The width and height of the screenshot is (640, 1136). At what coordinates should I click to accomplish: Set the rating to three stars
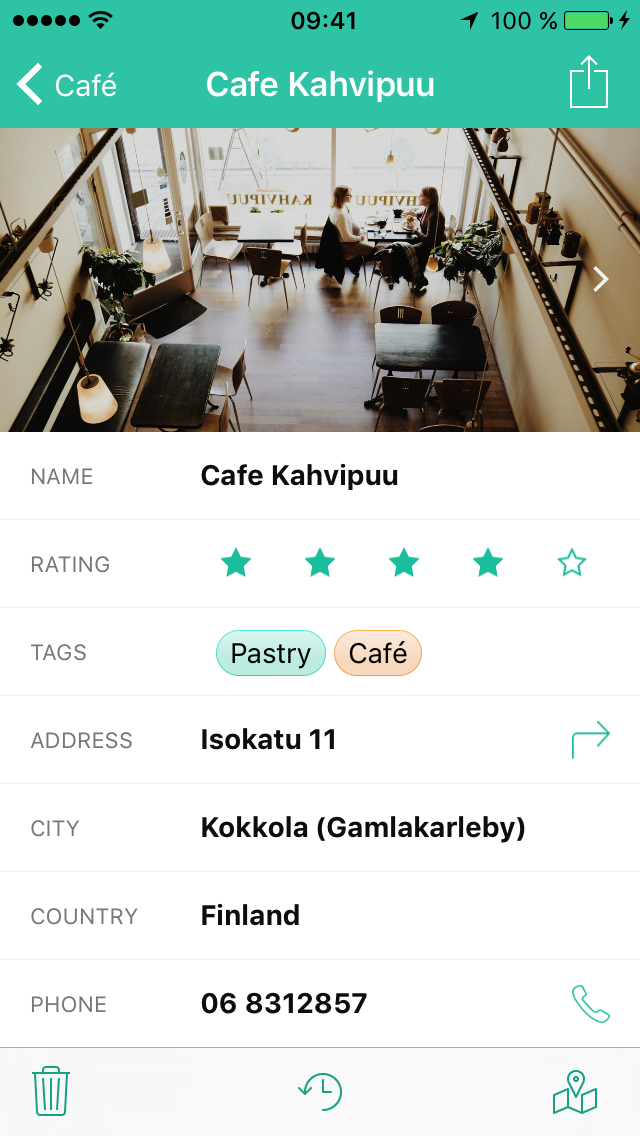point(404,563)
